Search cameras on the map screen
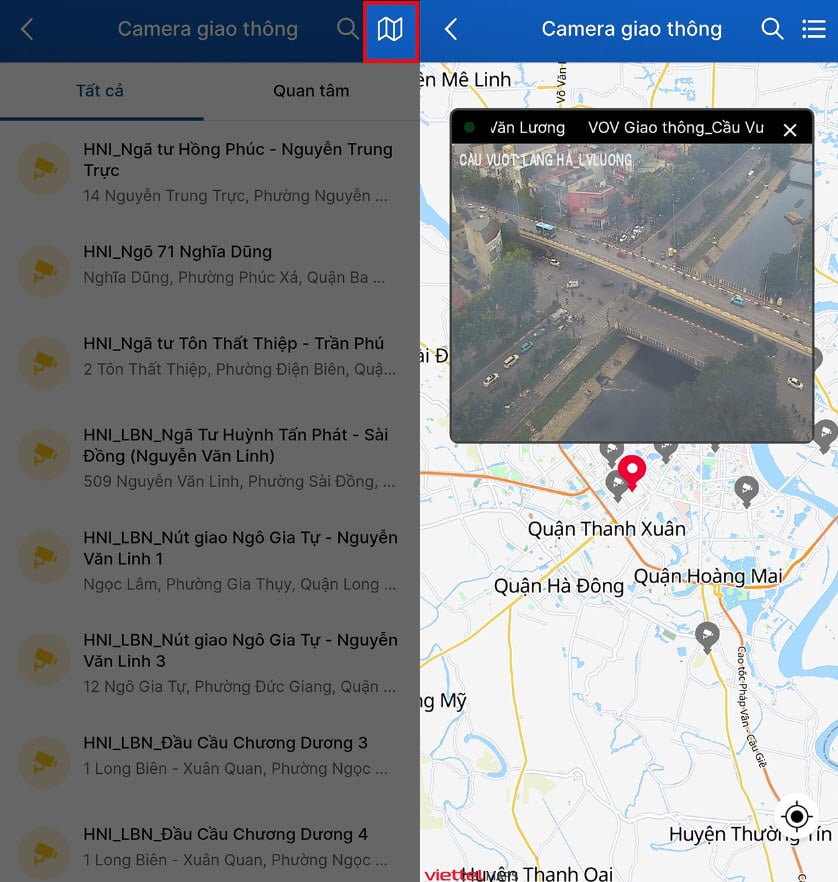The width and height of the screenshot is (838, 882). pos(772,29)
